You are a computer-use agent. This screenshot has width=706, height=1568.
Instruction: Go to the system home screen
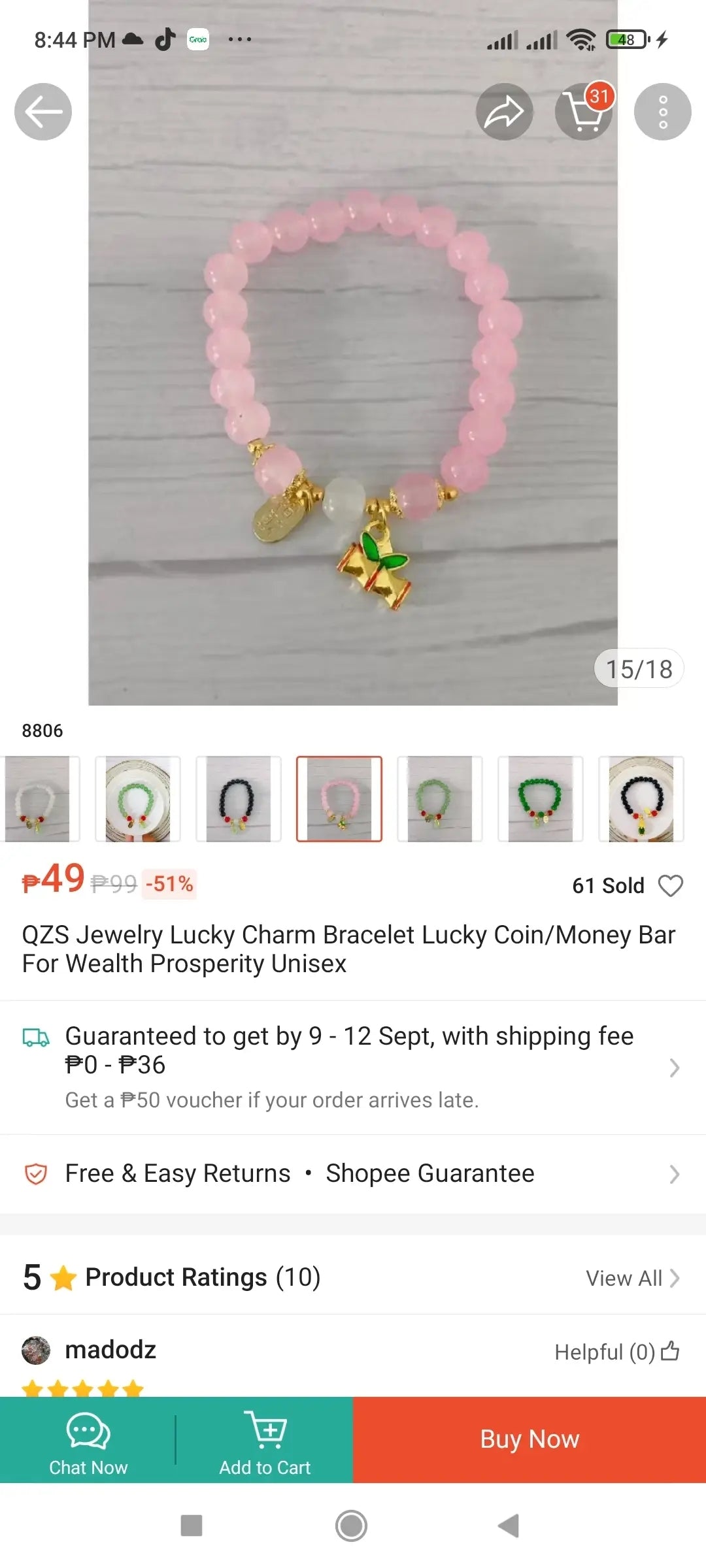point(351,1526)
